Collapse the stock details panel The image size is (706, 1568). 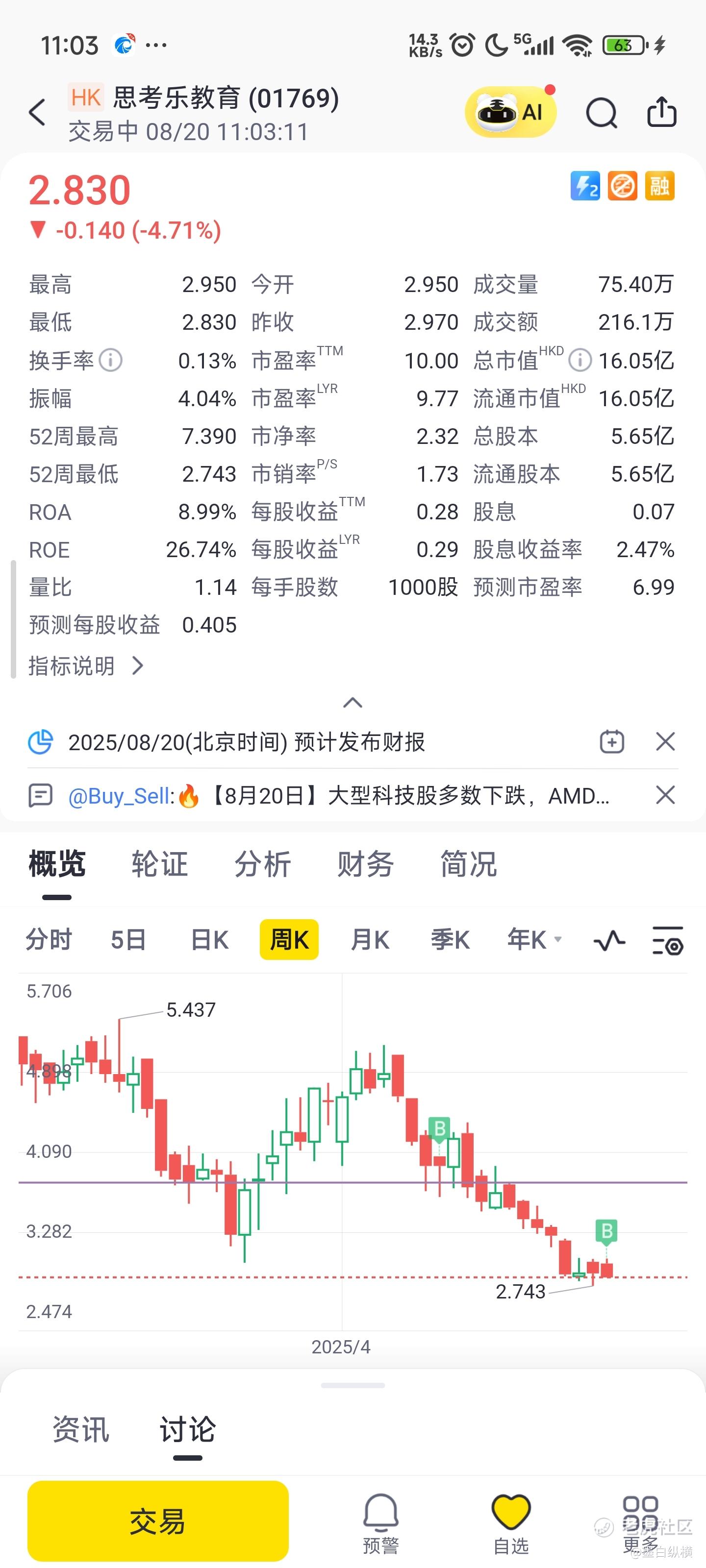coord(353,703)
